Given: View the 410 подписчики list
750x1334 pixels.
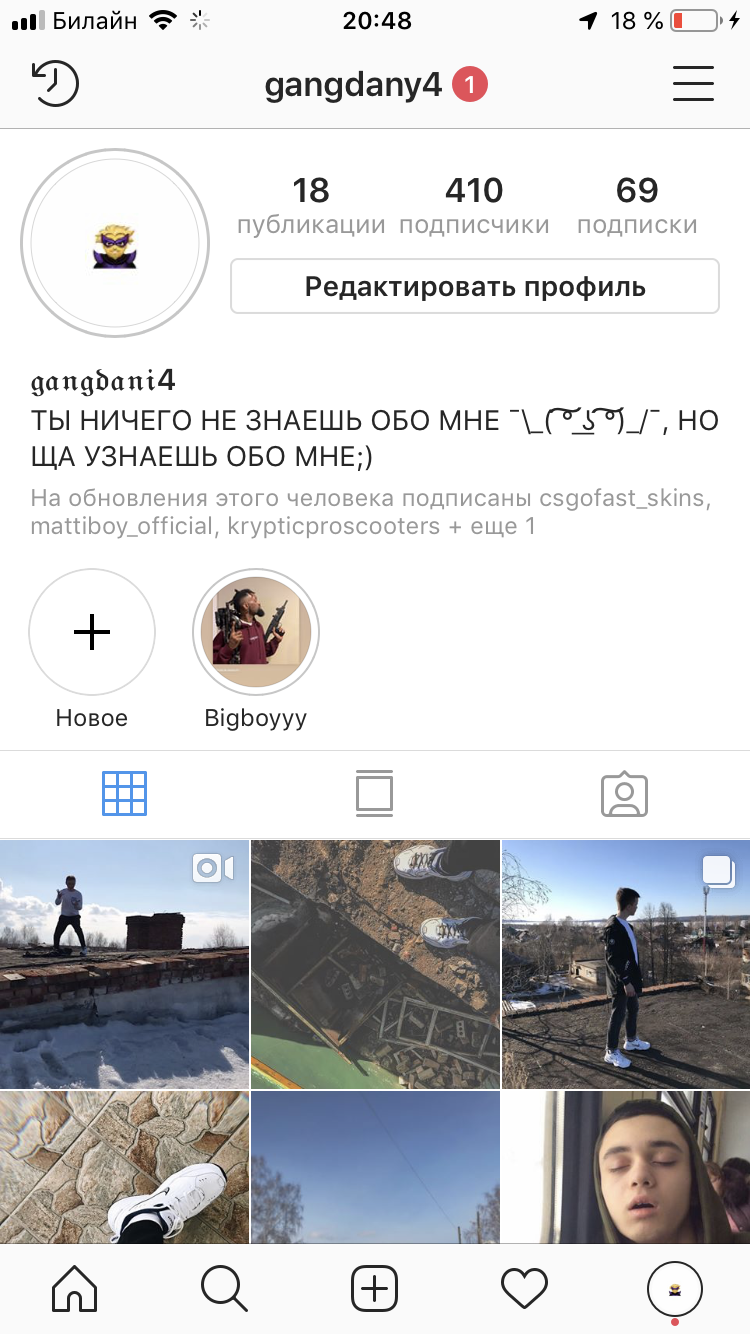Looking at the screenshot, I should (474, 206).
